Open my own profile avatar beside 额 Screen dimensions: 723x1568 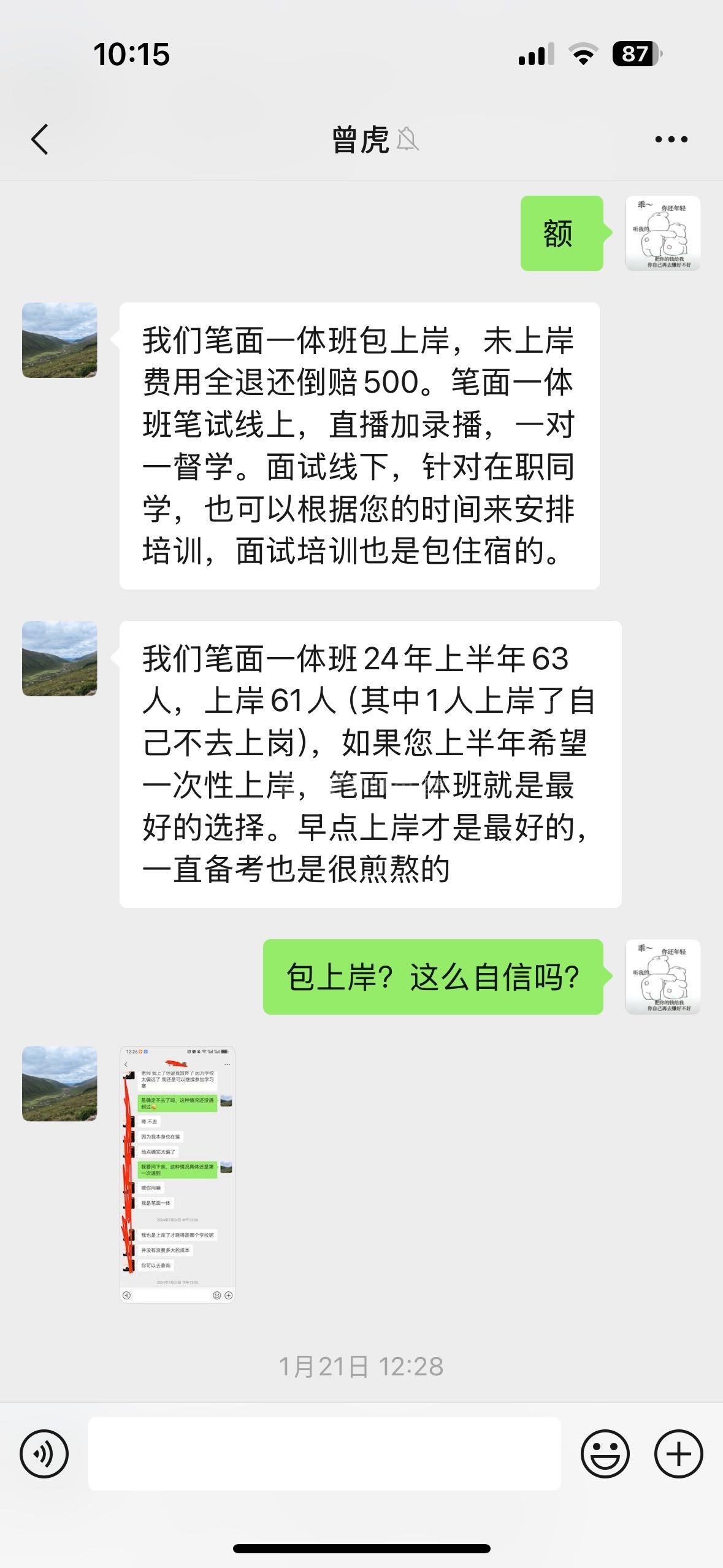pyautogui.click(x=663, y=233)
